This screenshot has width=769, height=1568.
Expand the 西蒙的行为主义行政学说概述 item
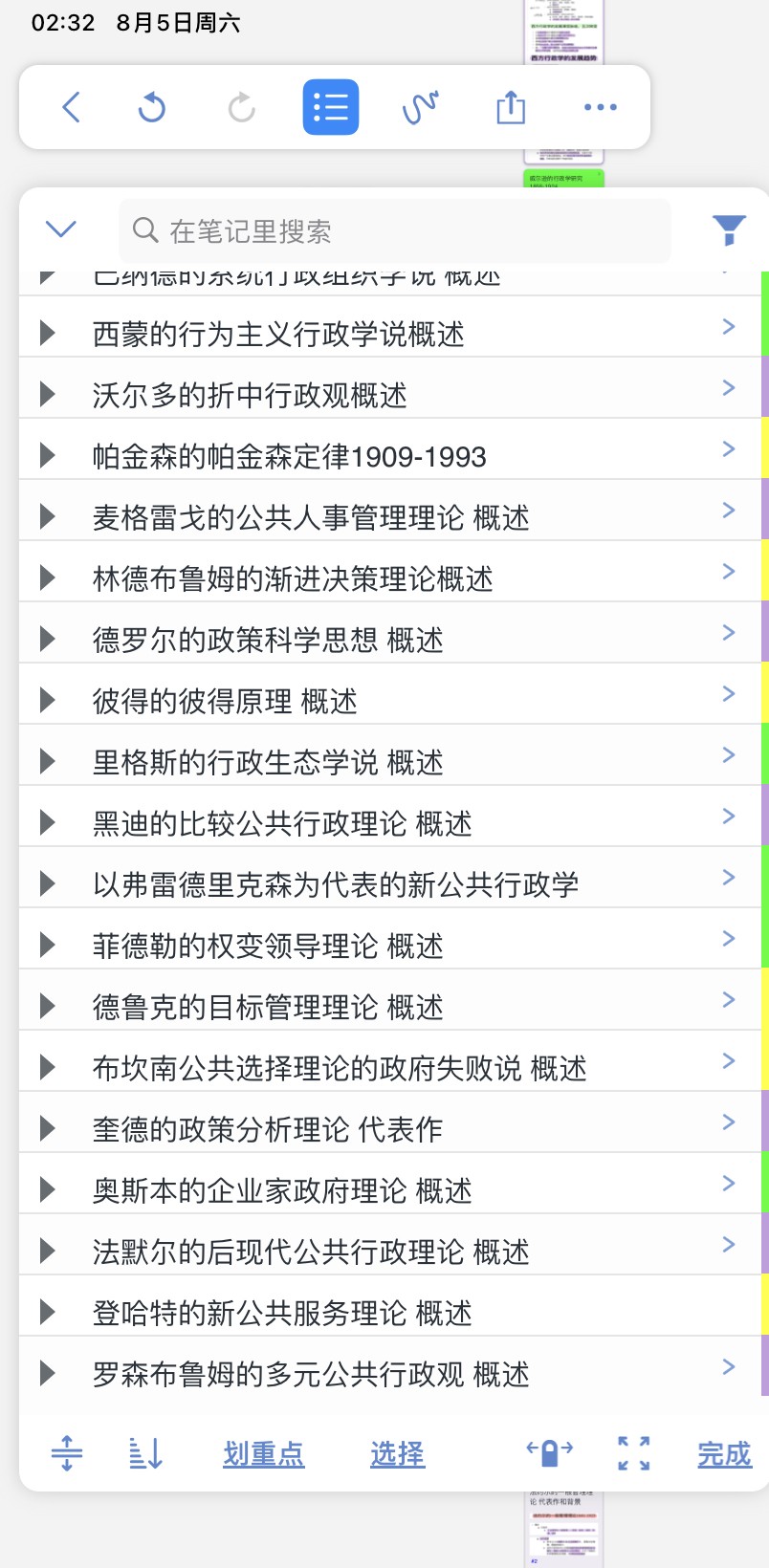[48, 334]
